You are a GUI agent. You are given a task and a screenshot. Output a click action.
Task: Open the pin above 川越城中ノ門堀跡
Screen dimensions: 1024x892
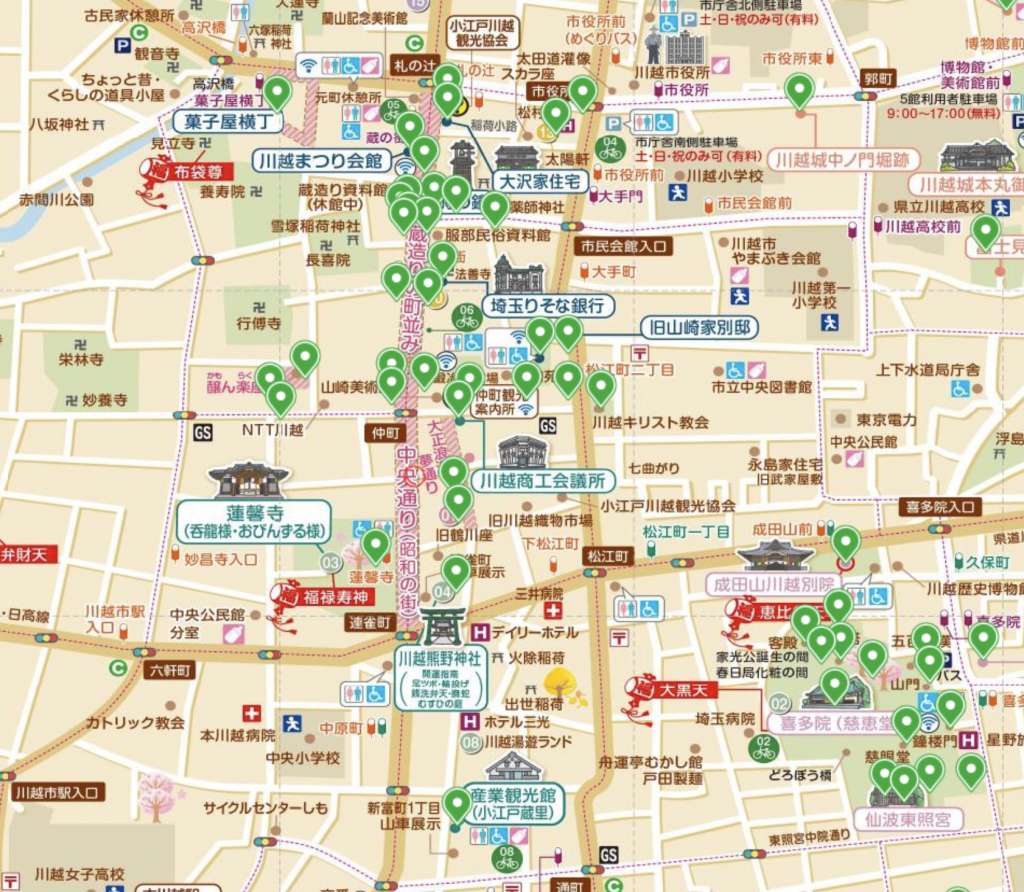pos(799,89)
